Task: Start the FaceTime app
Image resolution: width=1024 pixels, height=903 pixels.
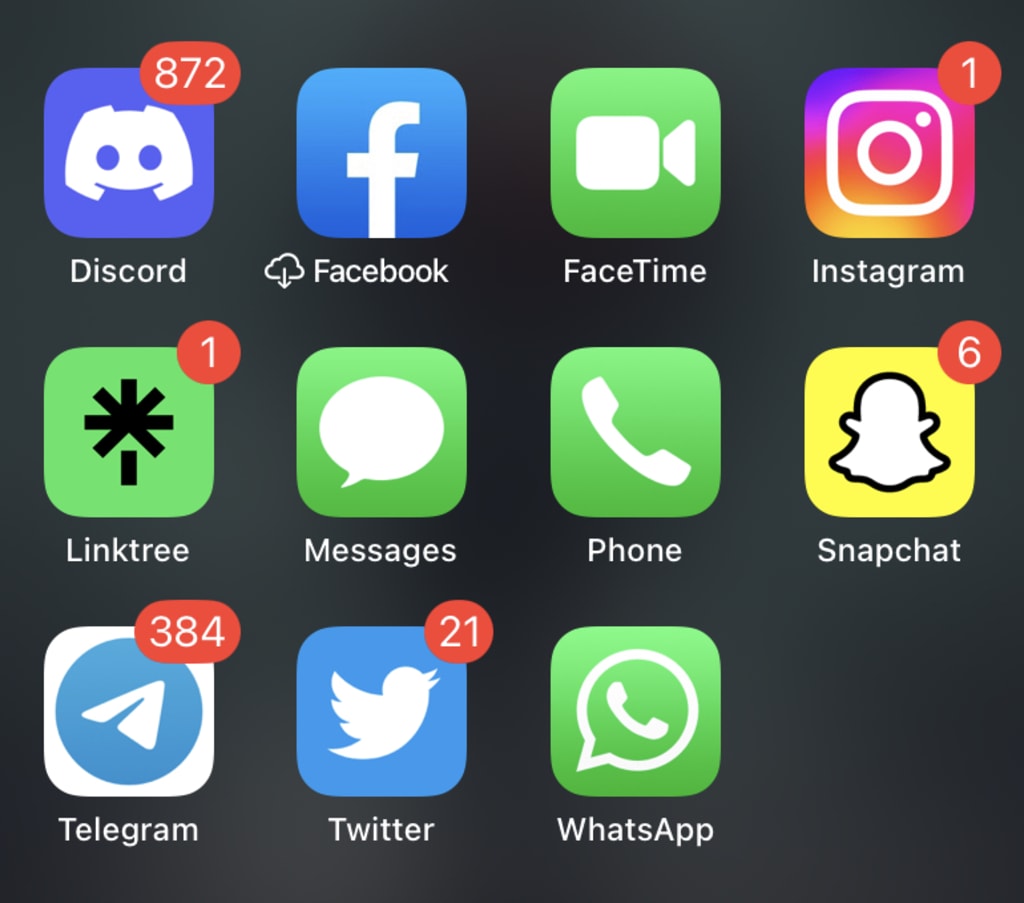Action: [x=635, y=153]
